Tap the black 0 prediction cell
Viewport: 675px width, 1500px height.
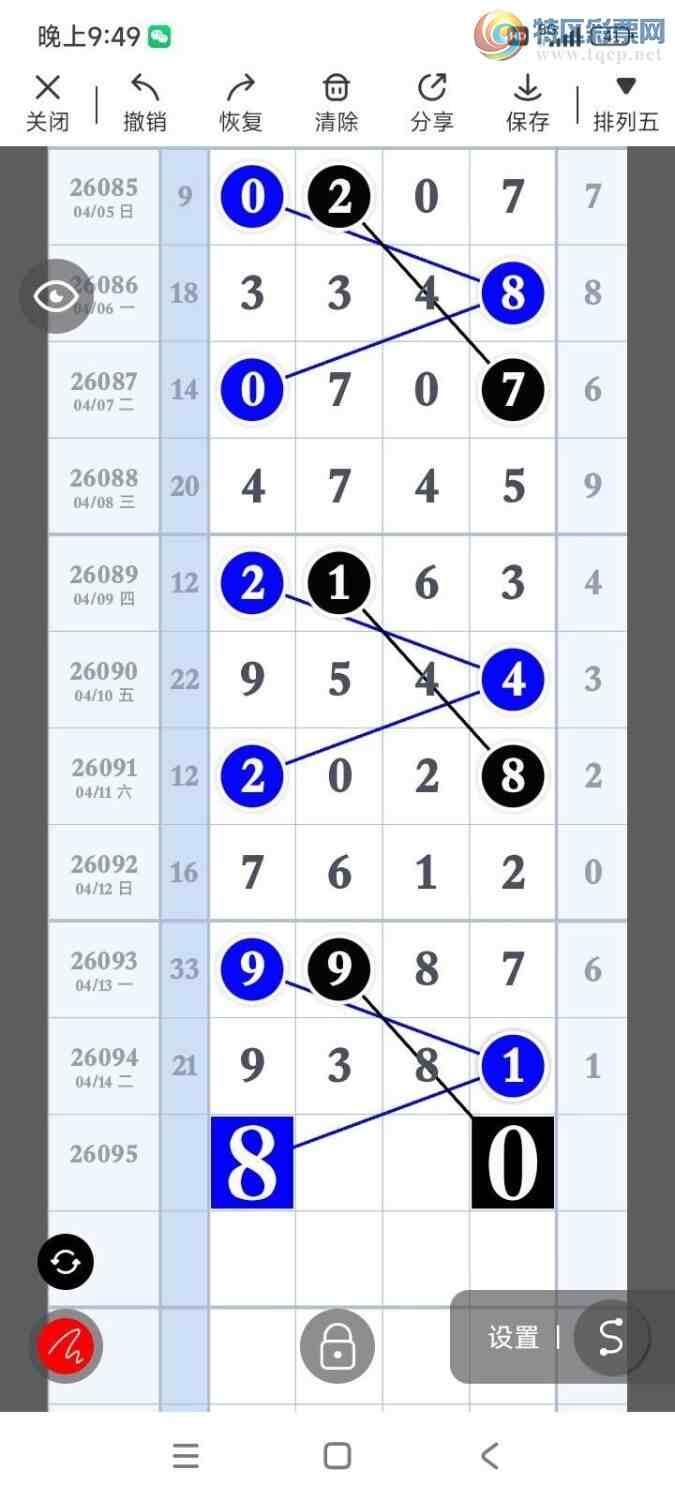point(512,1163)
